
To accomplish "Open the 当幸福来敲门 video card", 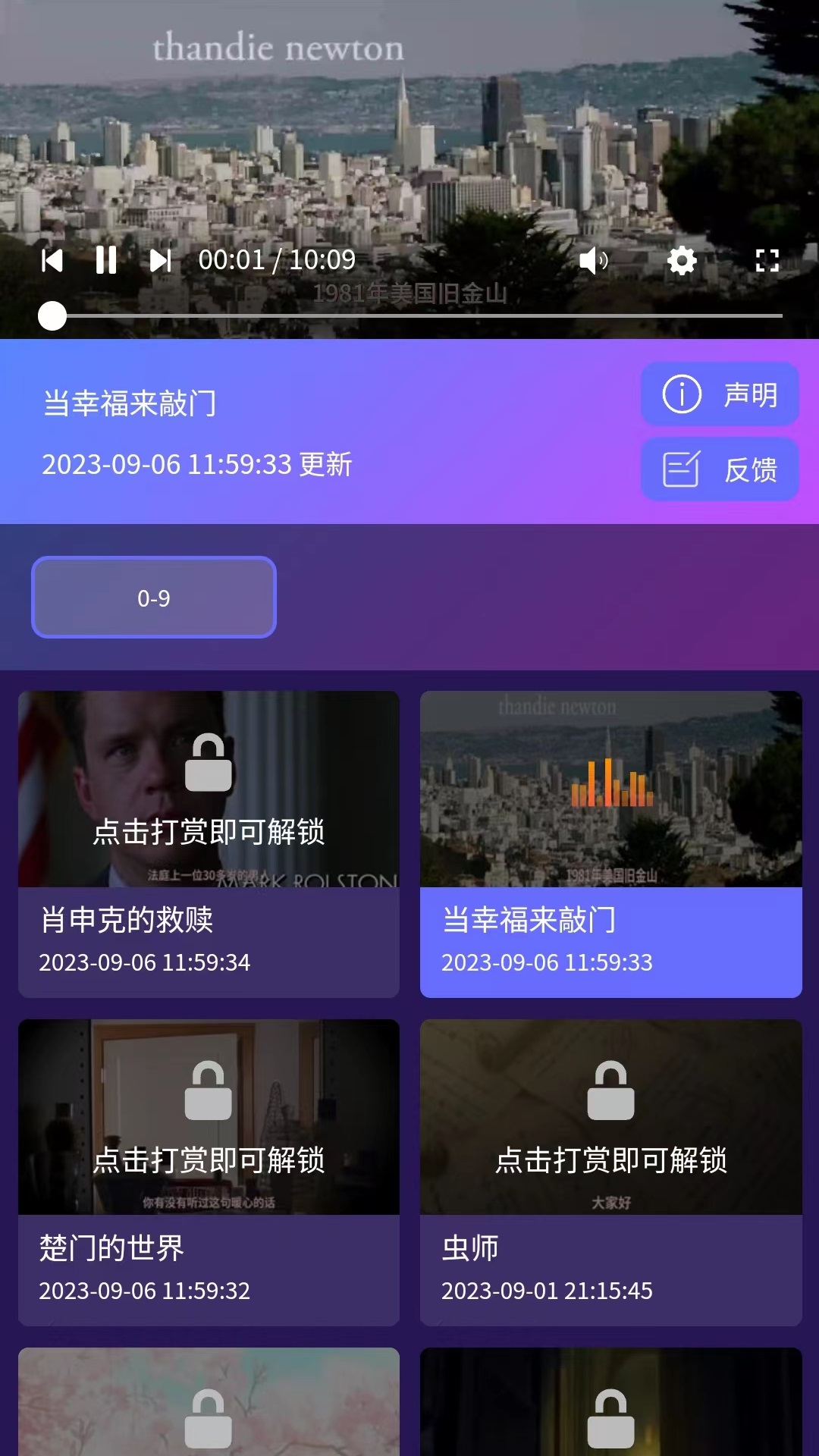I will tap(610, 843).
